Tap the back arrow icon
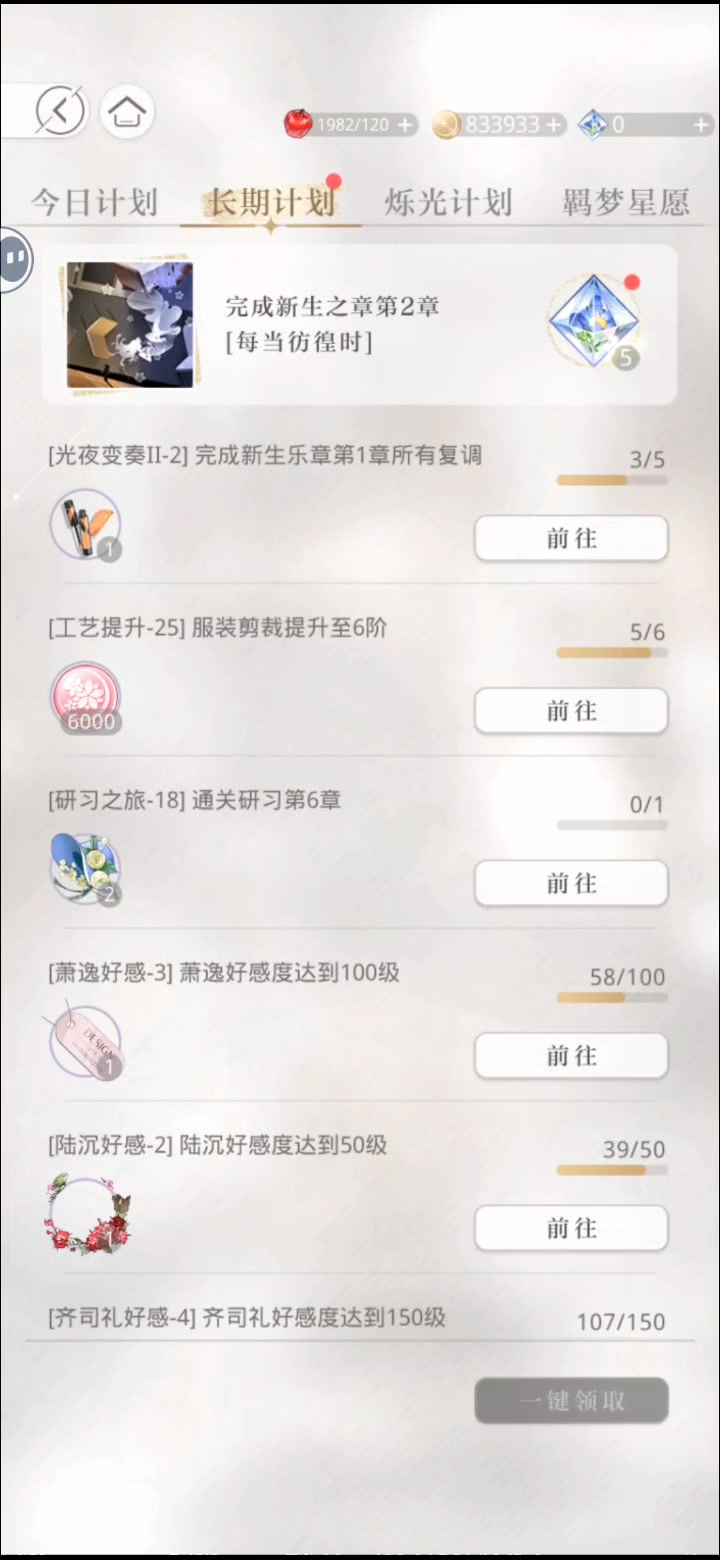Screen dimensions: 720x1560 (61, 111)
